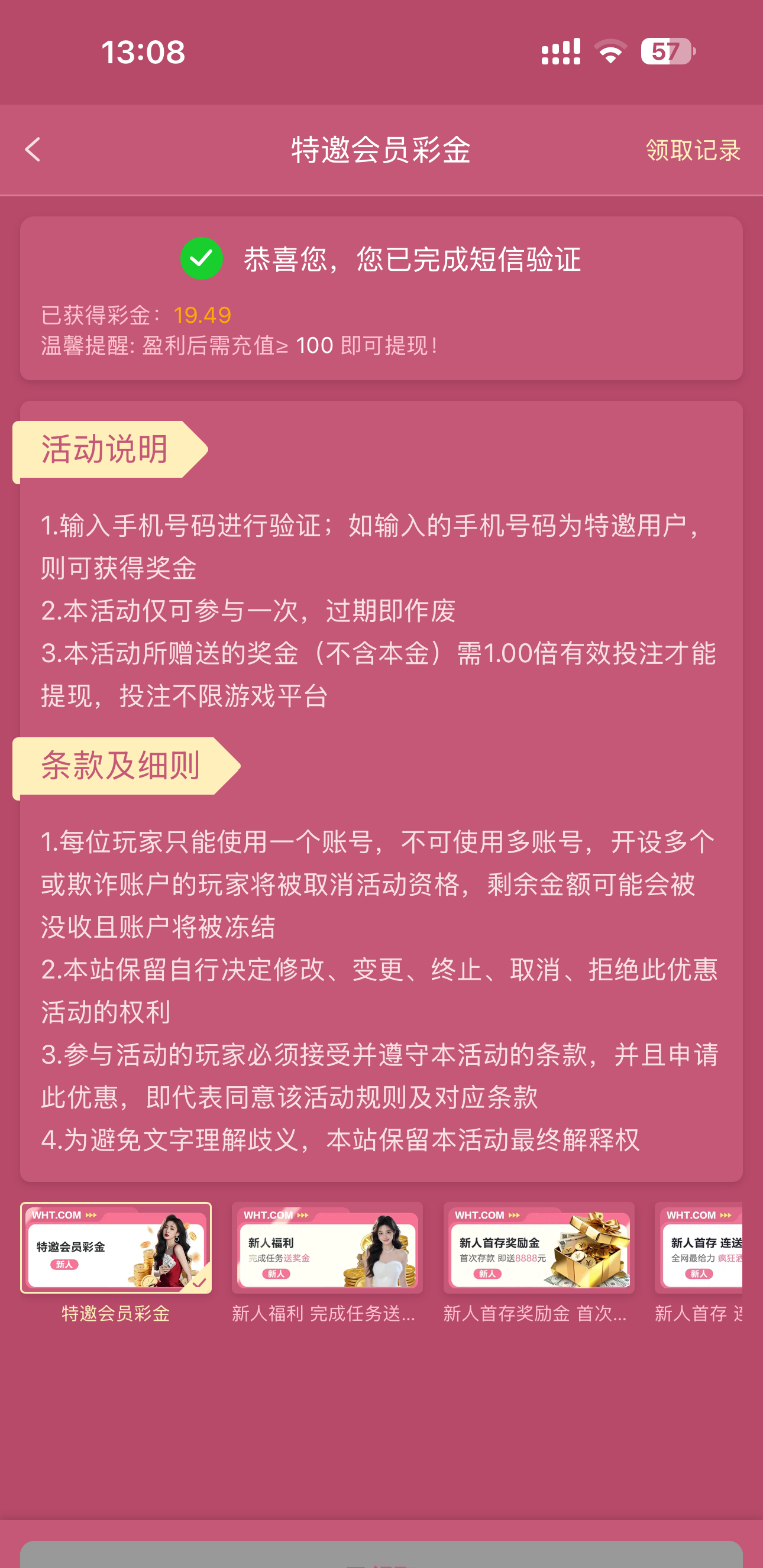Go back using the top-left arrow

point(33,150)
